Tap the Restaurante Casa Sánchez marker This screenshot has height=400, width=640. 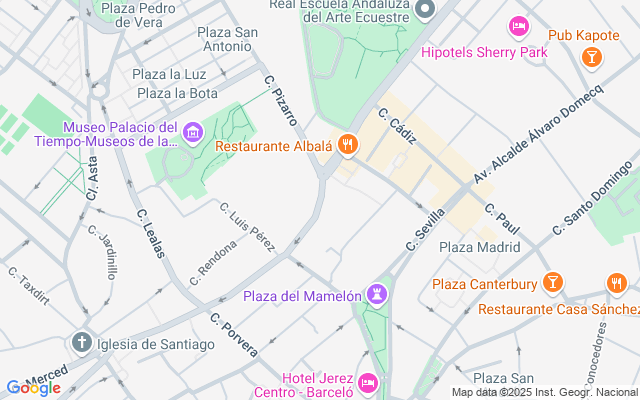click(x=618, y=286)
